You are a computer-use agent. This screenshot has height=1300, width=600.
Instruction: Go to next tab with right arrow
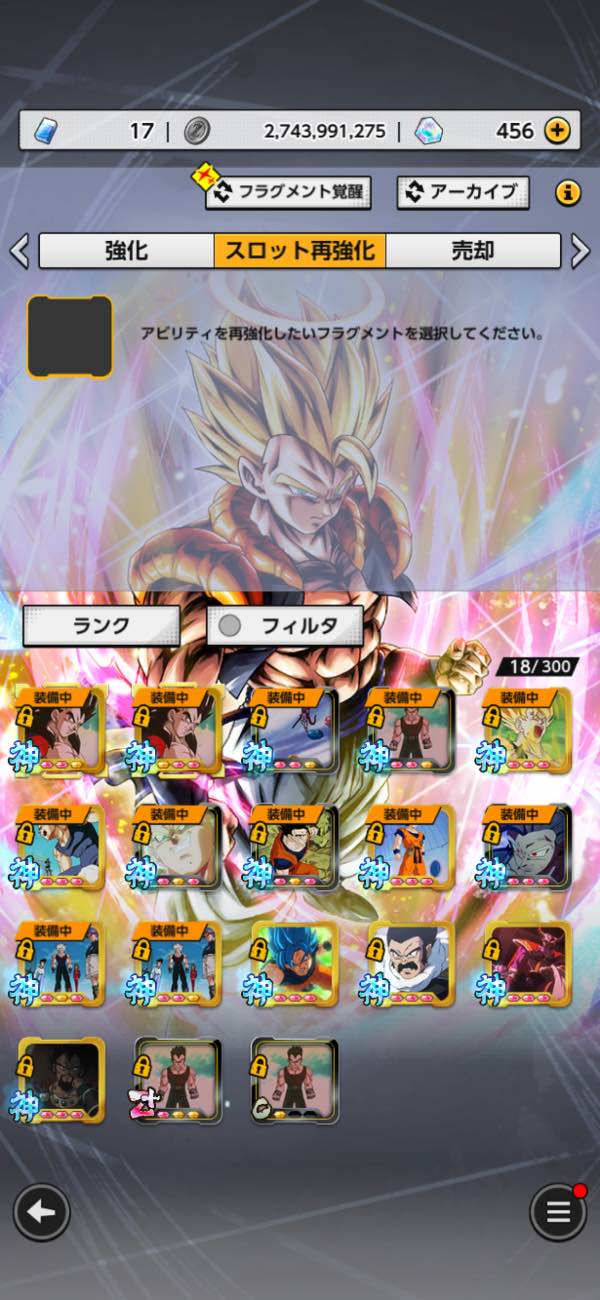coord(580,251)
